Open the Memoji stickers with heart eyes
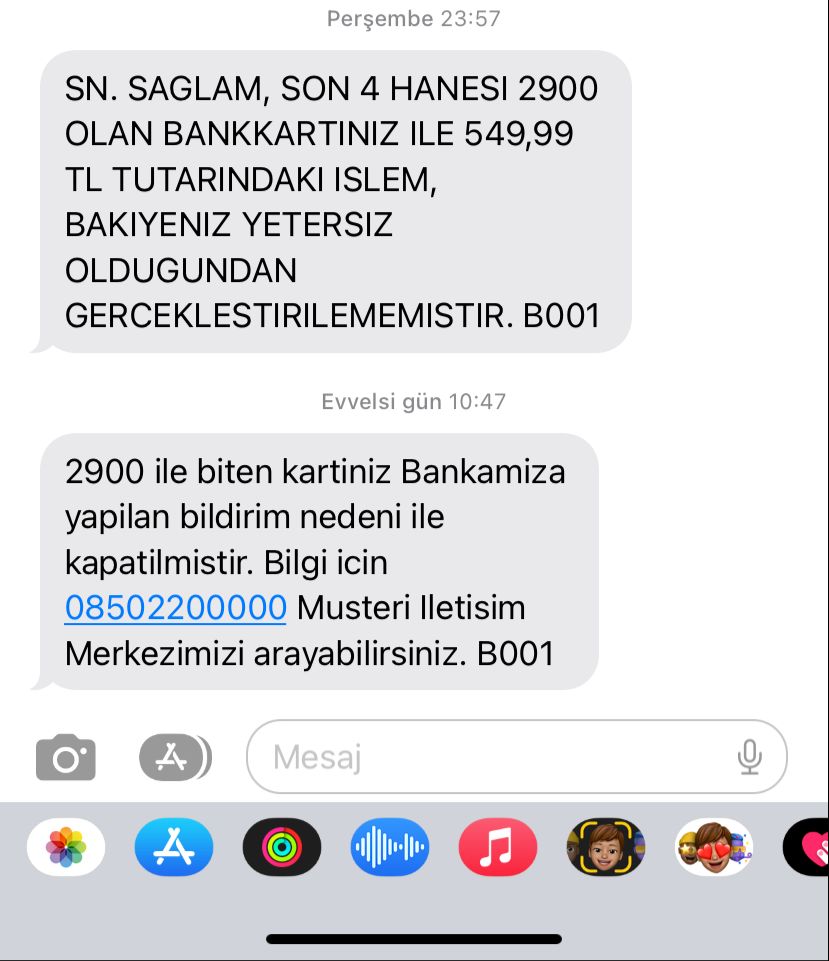 click(x=714, y=847)
